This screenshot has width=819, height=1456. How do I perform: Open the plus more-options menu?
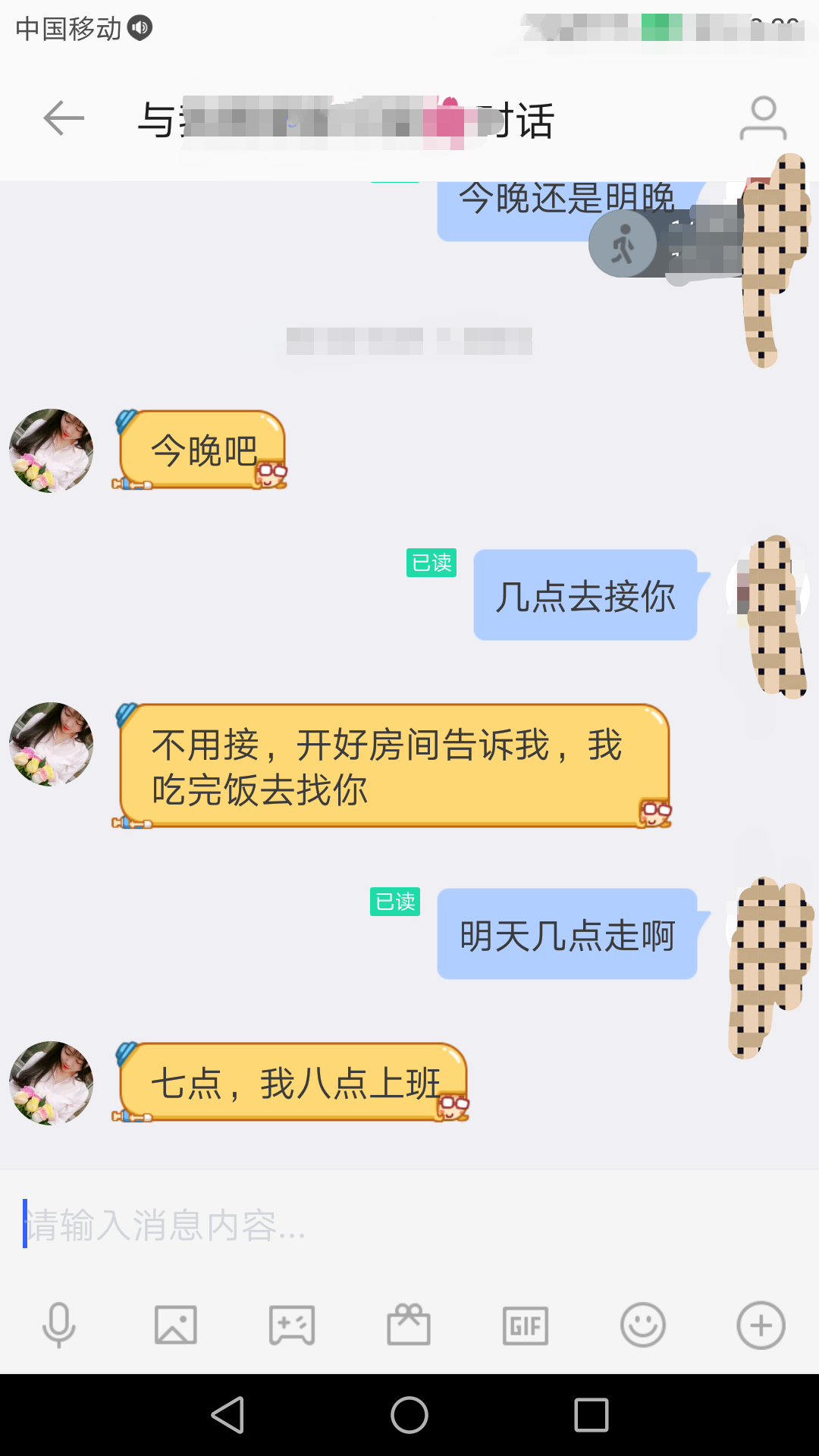pyautogui.click(x=761, y=1326)
